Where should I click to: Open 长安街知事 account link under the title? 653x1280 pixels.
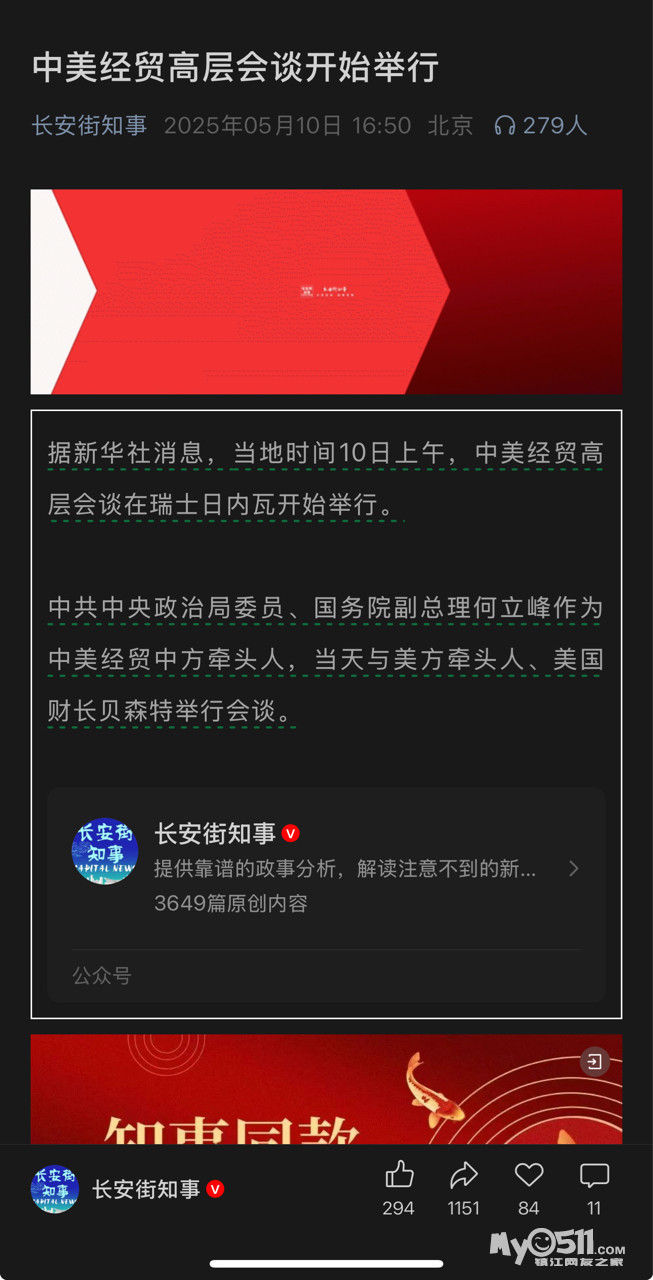[x=90, y=126]
